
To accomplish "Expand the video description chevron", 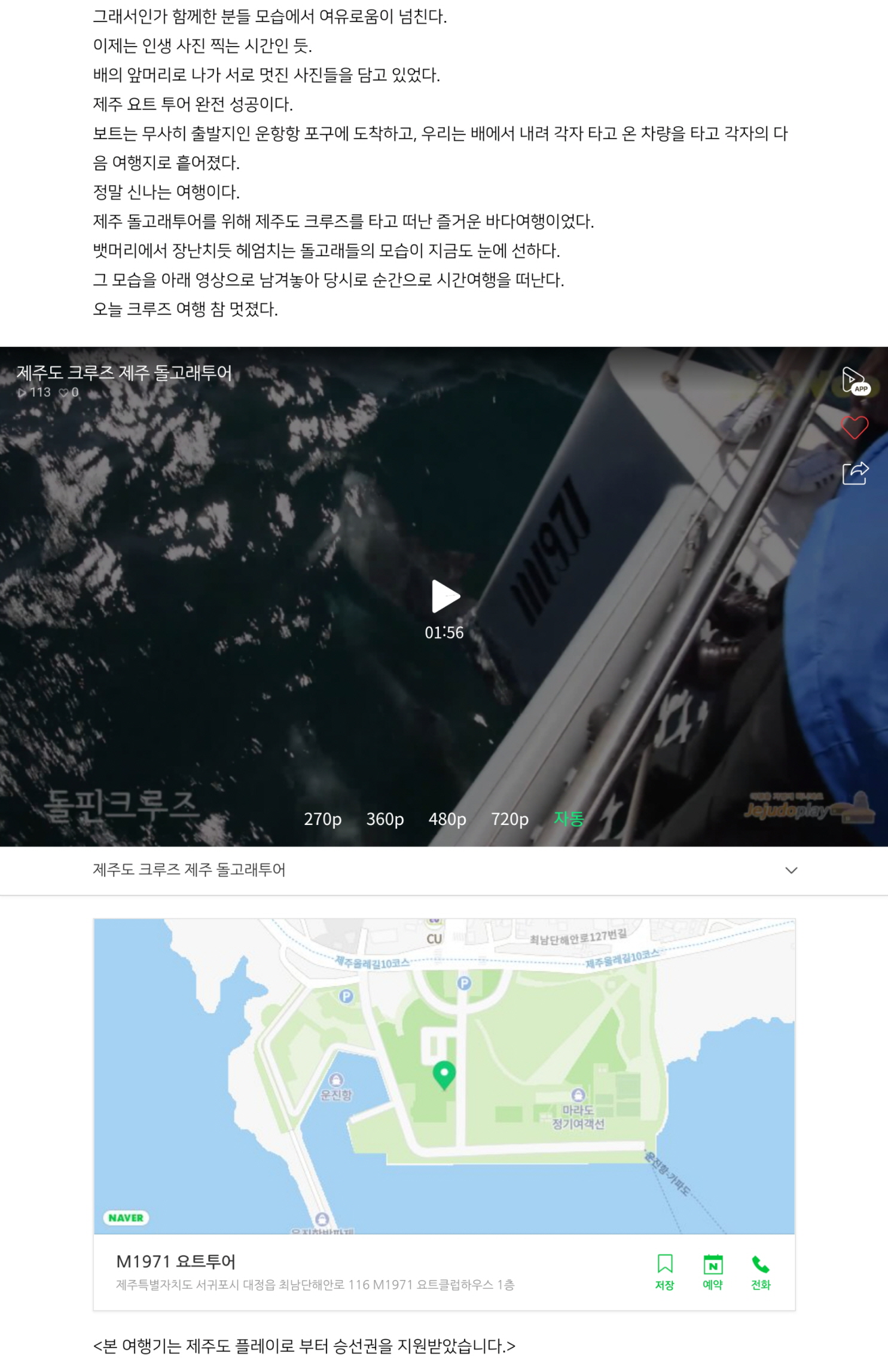I will point(791,870).
